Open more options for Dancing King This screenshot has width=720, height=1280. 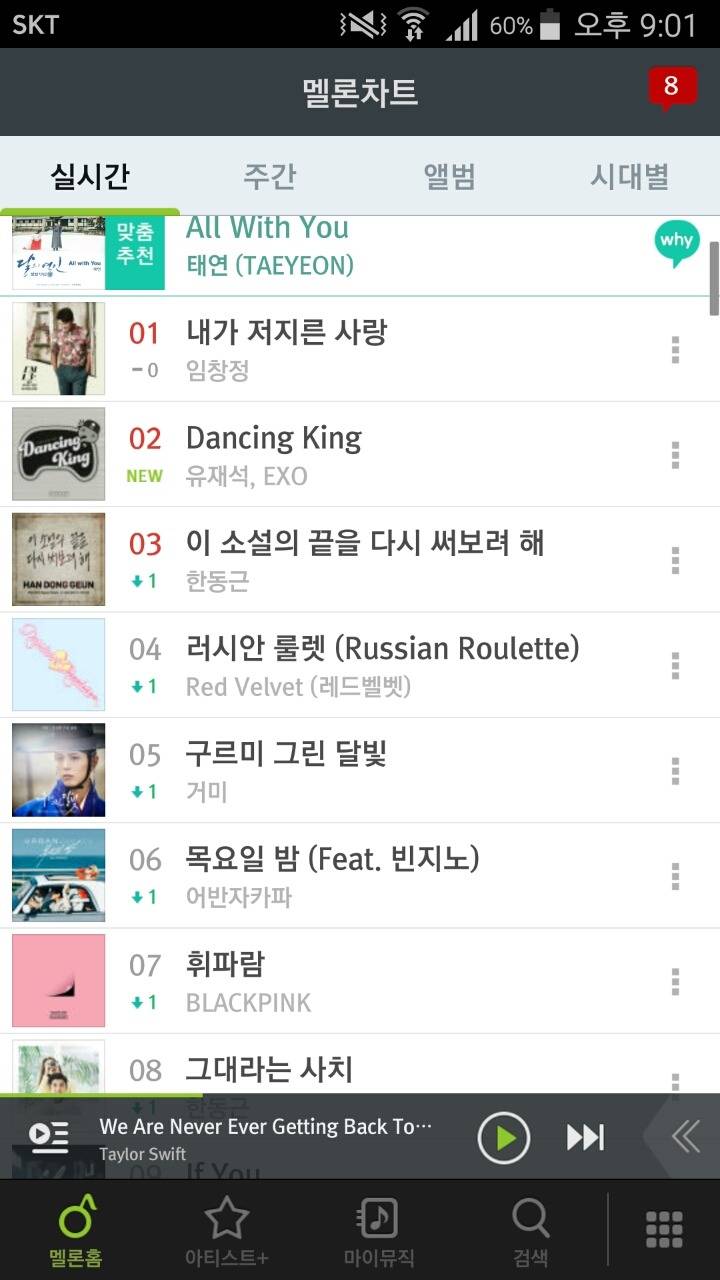tap(675, 455)
